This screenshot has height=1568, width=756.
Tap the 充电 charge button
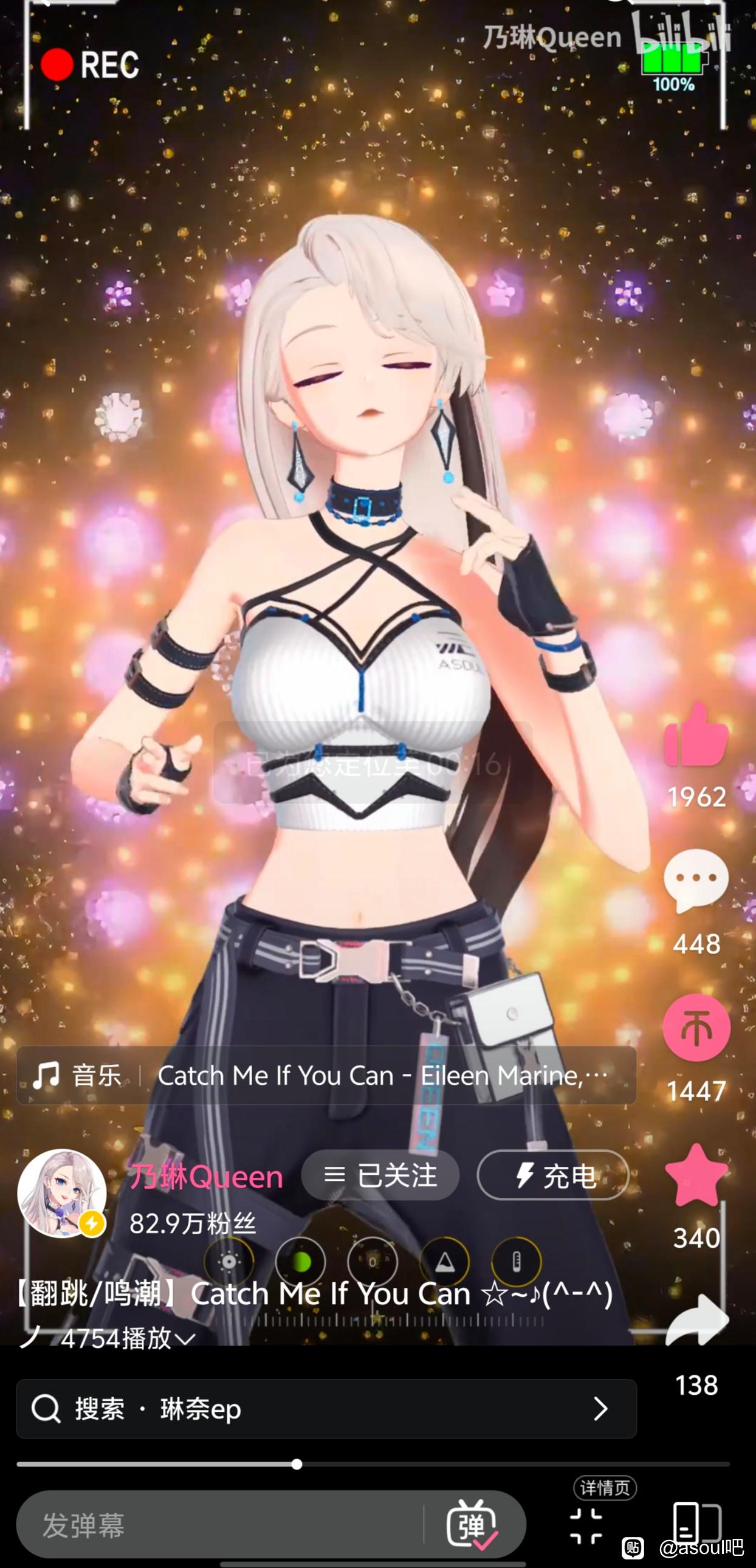[x=552, y=1175]
